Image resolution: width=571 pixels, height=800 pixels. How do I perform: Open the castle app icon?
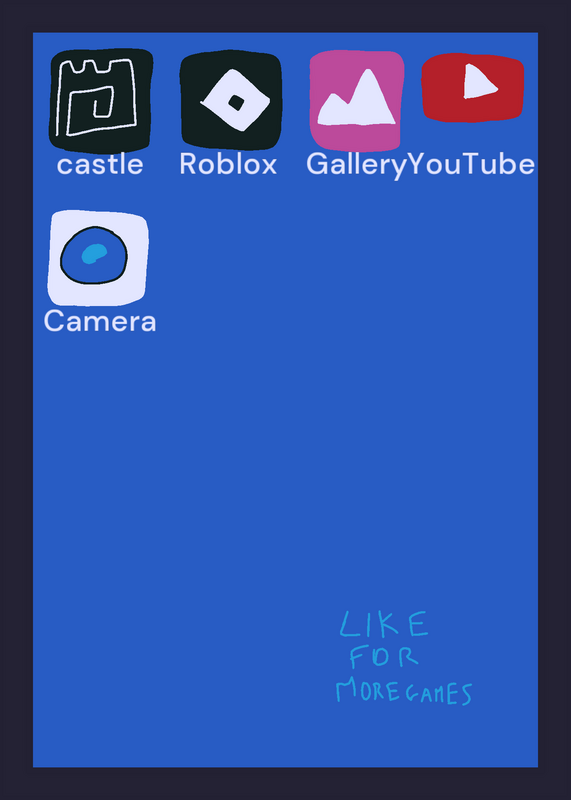coord(101,101)
